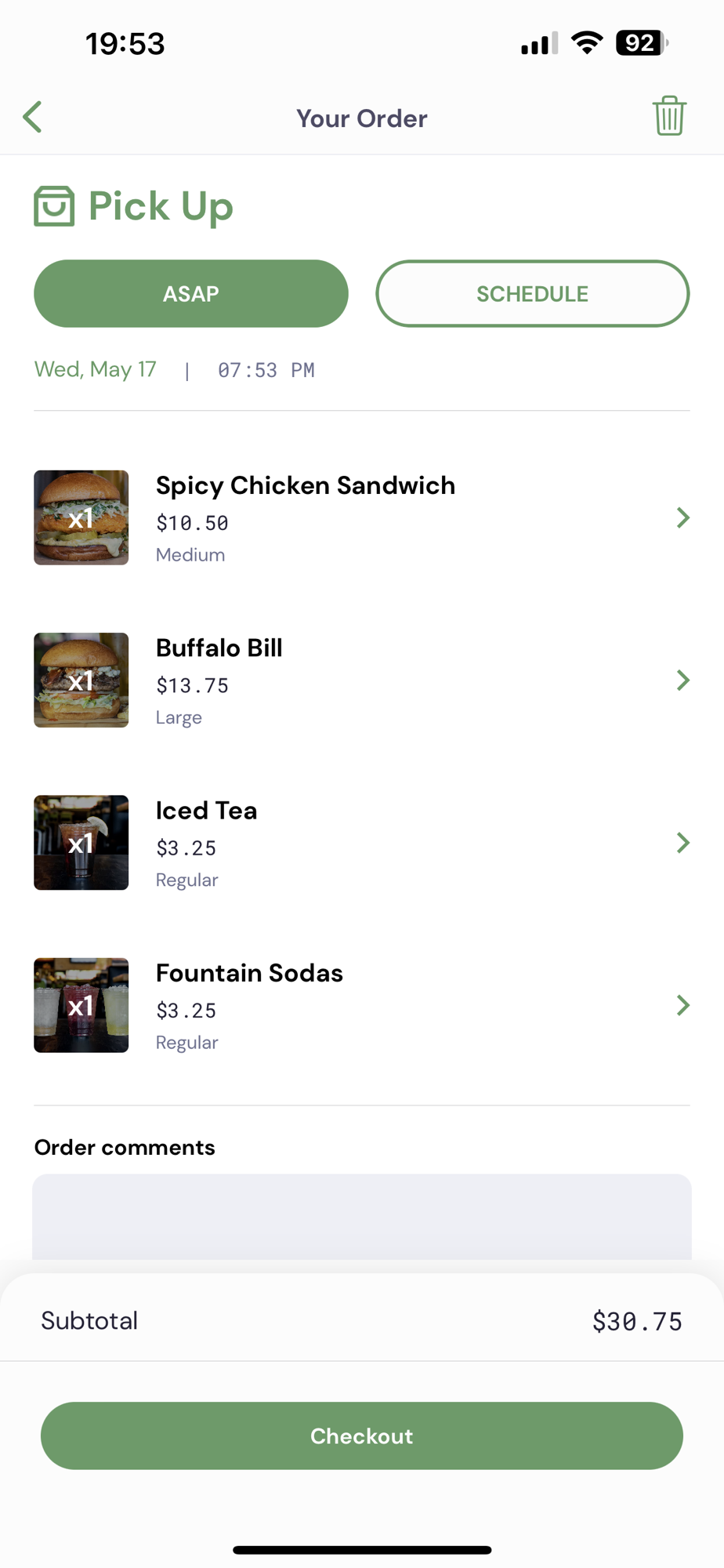The width and height of the screenshot is (724, 1568).
Task: Open the Buffalo Bill order item
Action: pyautogui.click(x=362, y=680)
